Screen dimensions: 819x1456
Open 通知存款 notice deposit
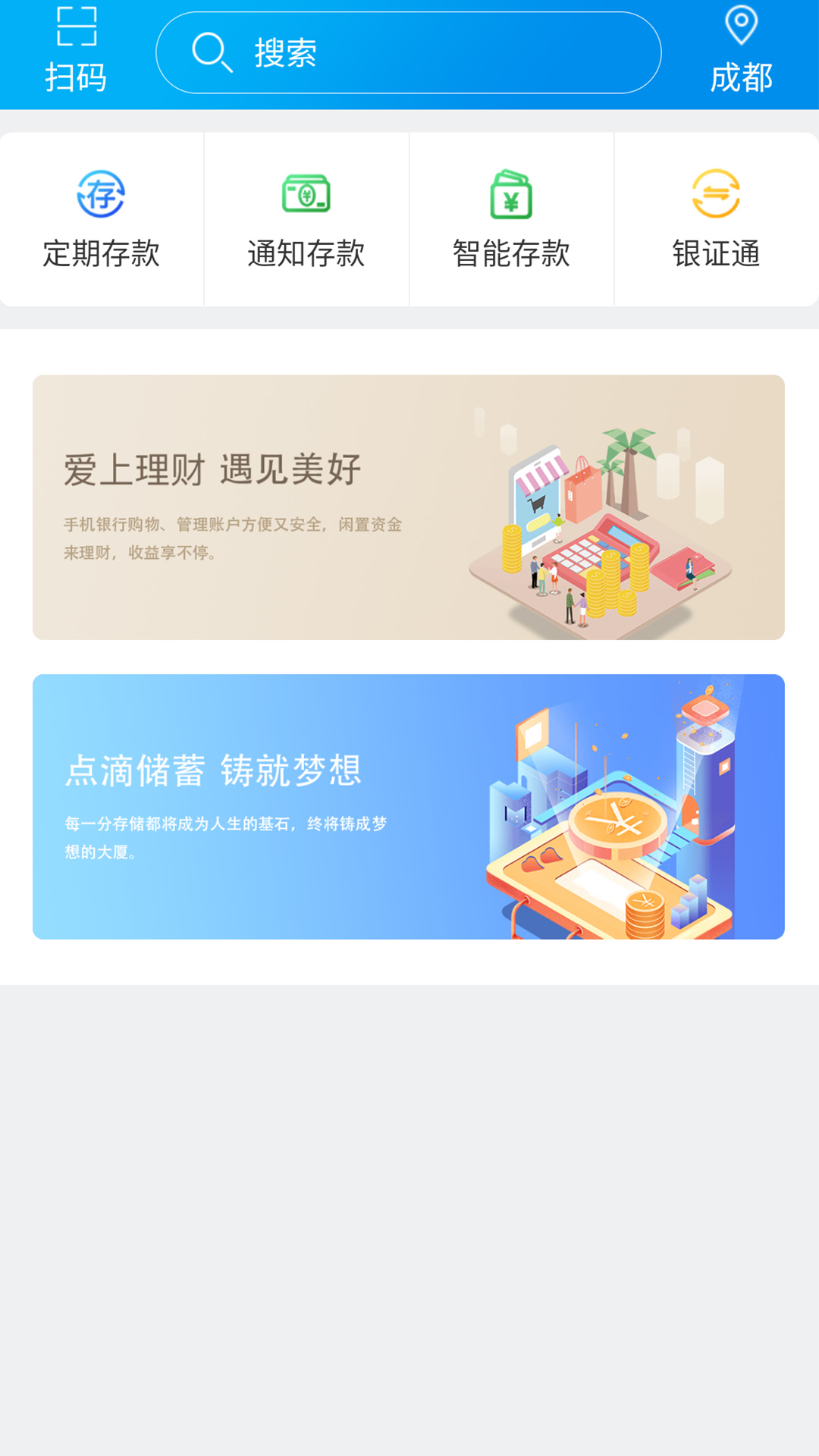(x=306, y=220)
